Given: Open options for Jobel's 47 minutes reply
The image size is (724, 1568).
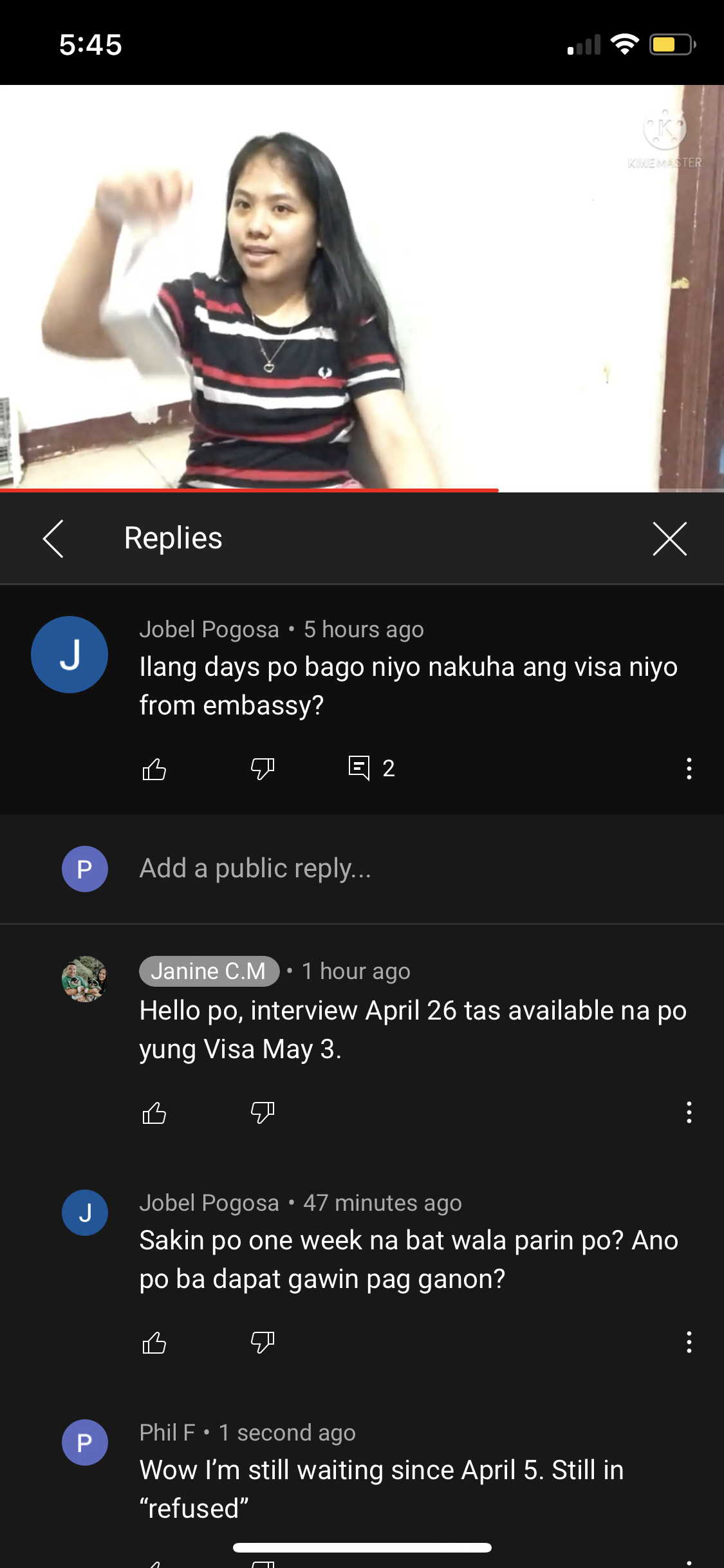Looking at the screenshot, I should pos(689,1342).
